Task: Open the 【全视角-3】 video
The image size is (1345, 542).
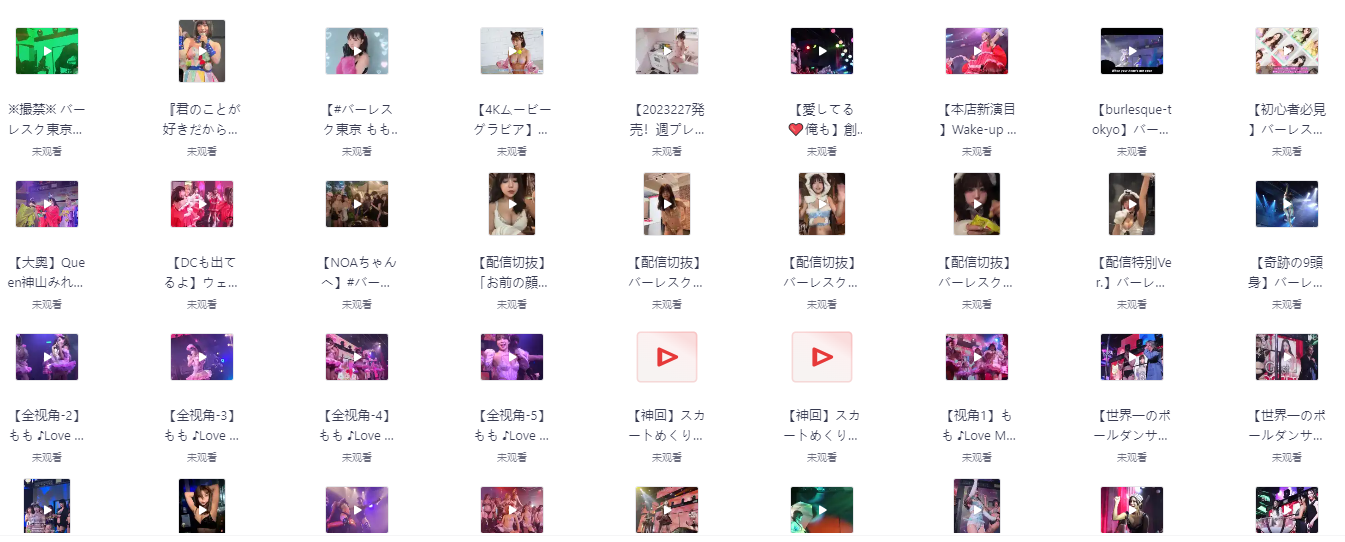Action: (x=202, y=357)
